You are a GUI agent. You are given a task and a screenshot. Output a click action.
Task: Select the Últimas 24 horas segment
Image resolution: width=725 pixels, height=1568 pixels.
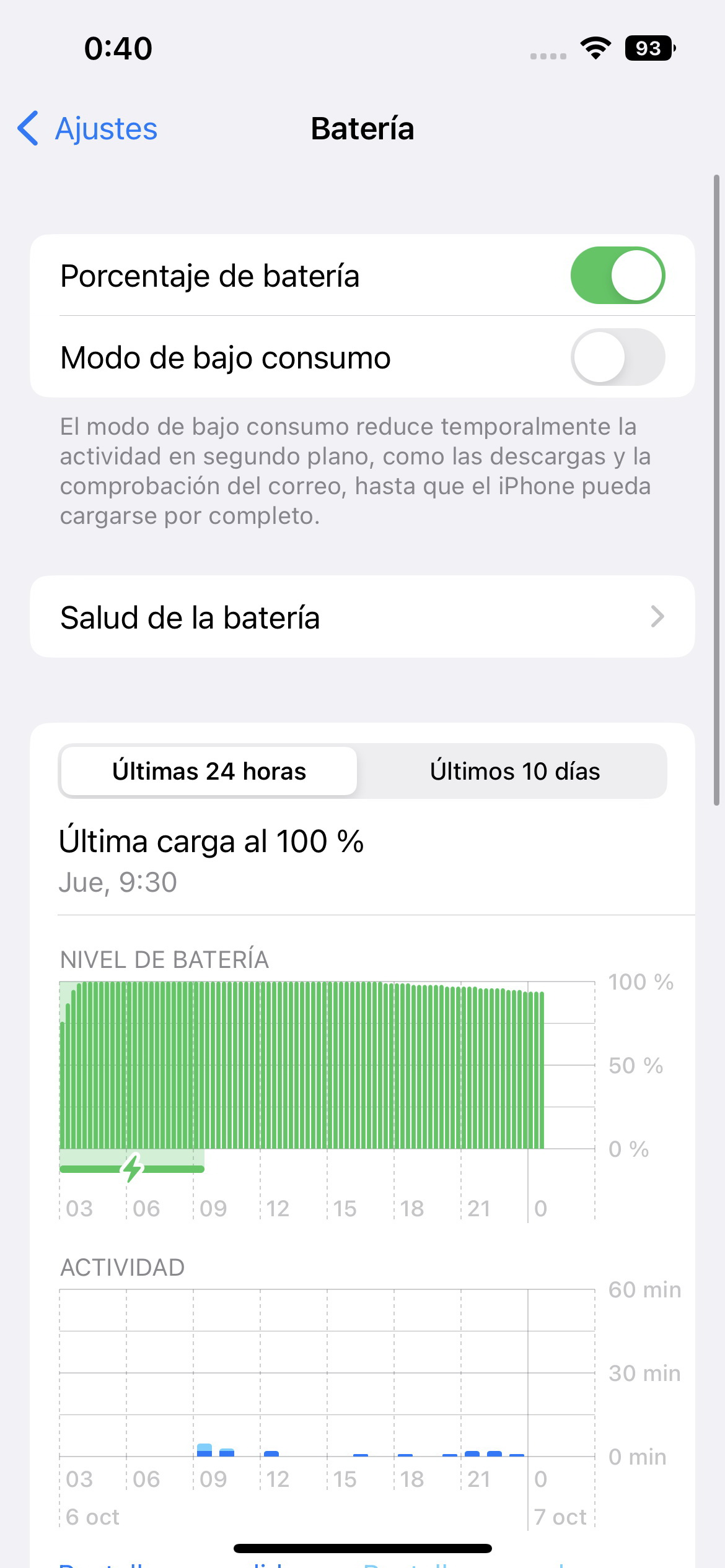[209, 771]
